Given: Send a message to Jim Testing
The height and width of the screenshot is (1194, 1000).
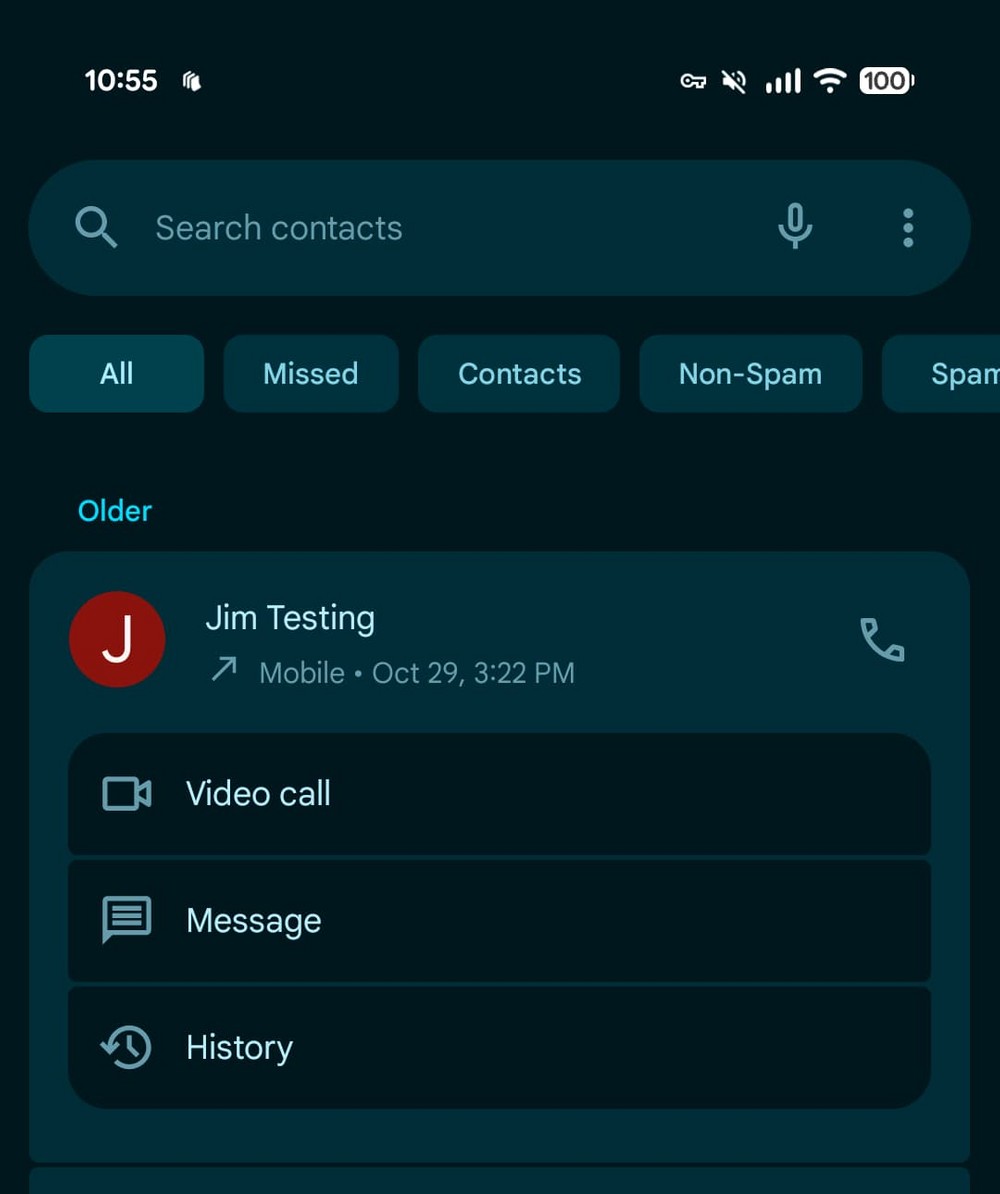Looking at the screenshot, I should pos(498,920).
